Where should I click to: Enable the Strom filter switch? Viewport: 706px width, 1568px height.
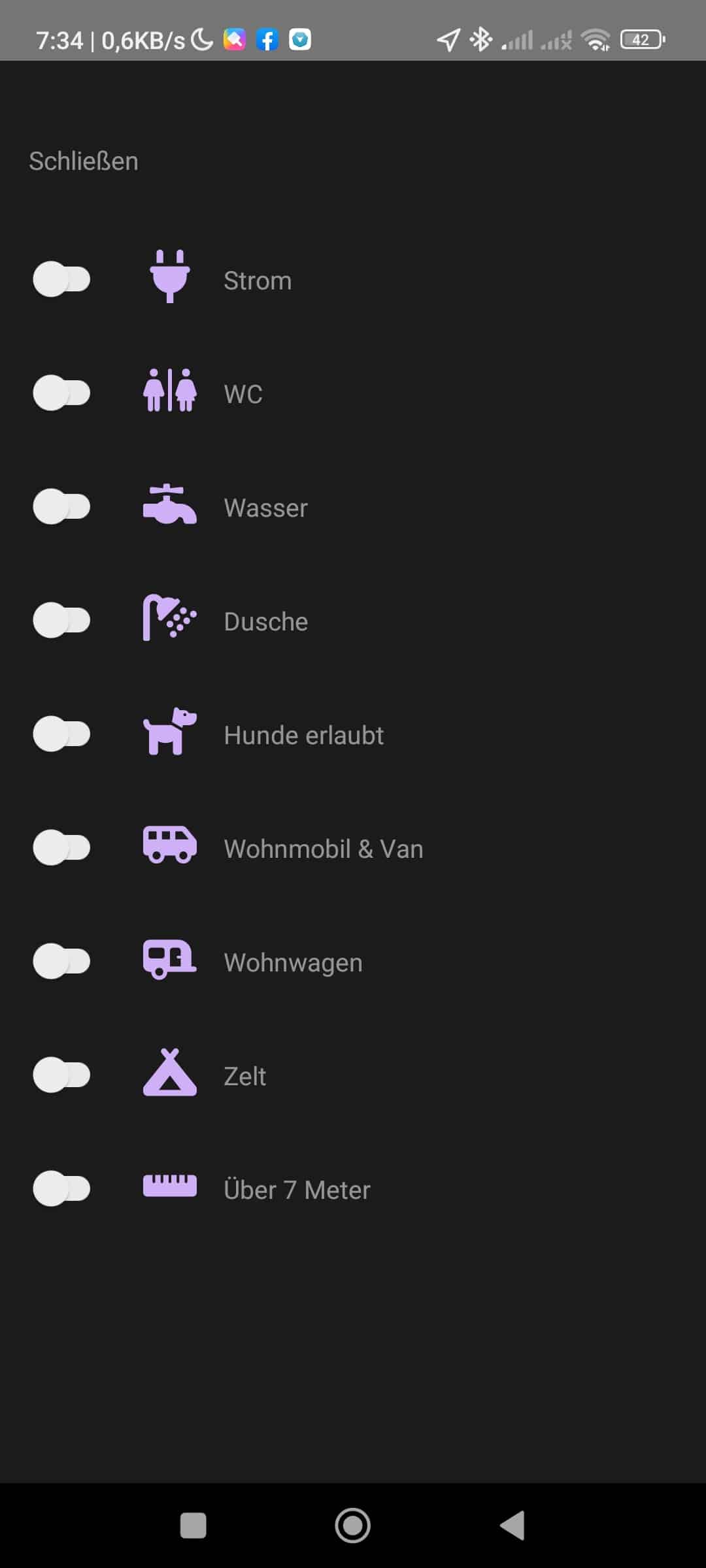pos(61,280)
